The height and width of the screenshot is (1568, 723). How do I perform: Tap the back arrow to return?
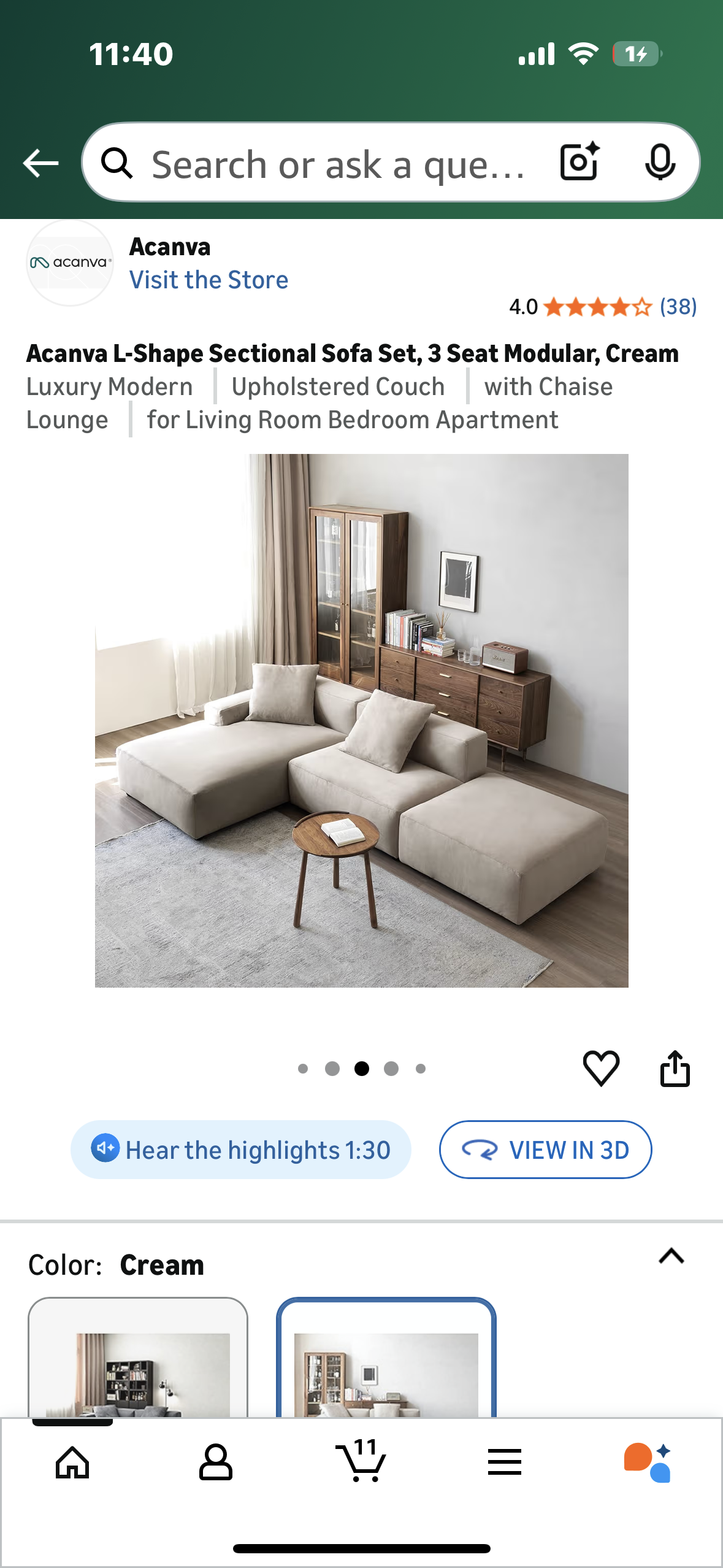[39, 163]
